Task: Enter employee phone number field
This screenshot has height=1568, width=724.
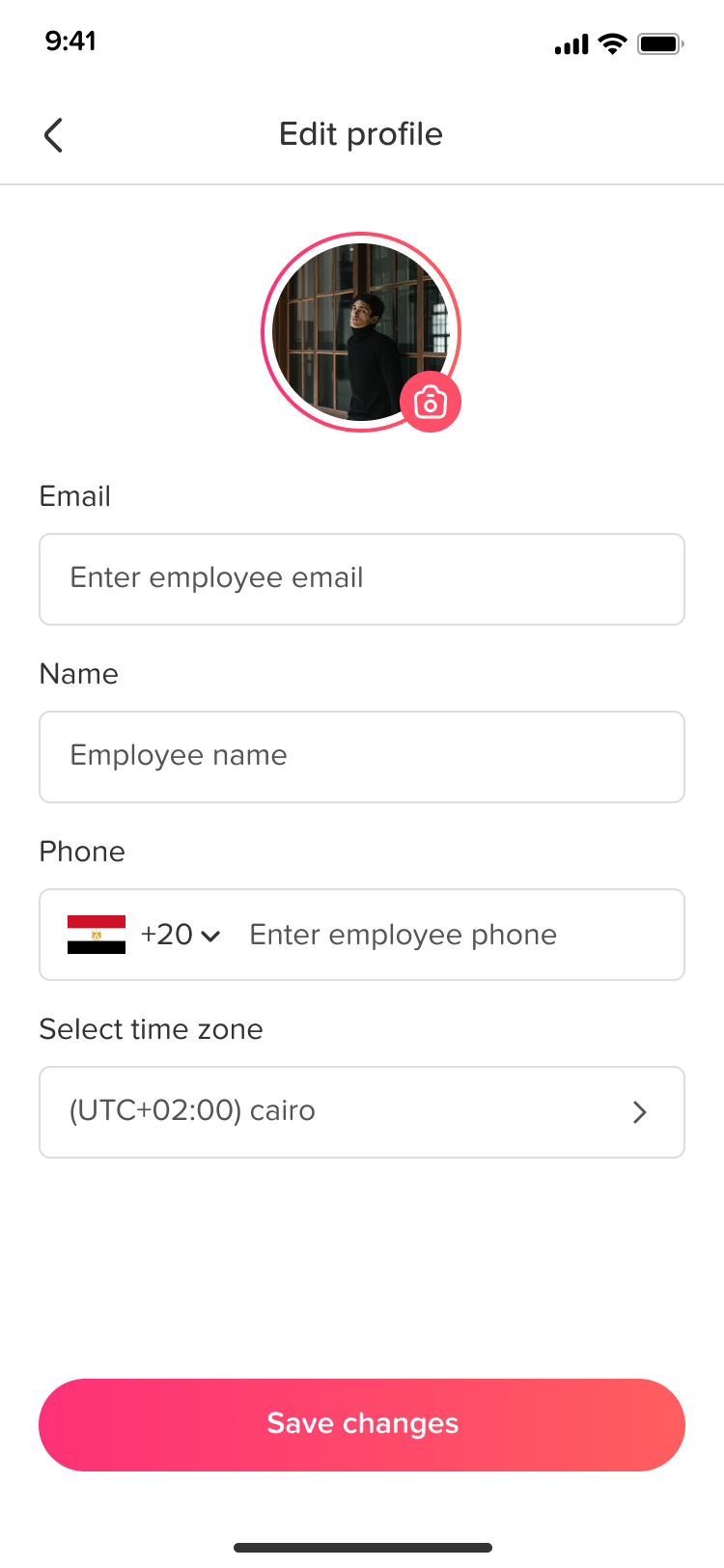Action: tap(454, 935)
